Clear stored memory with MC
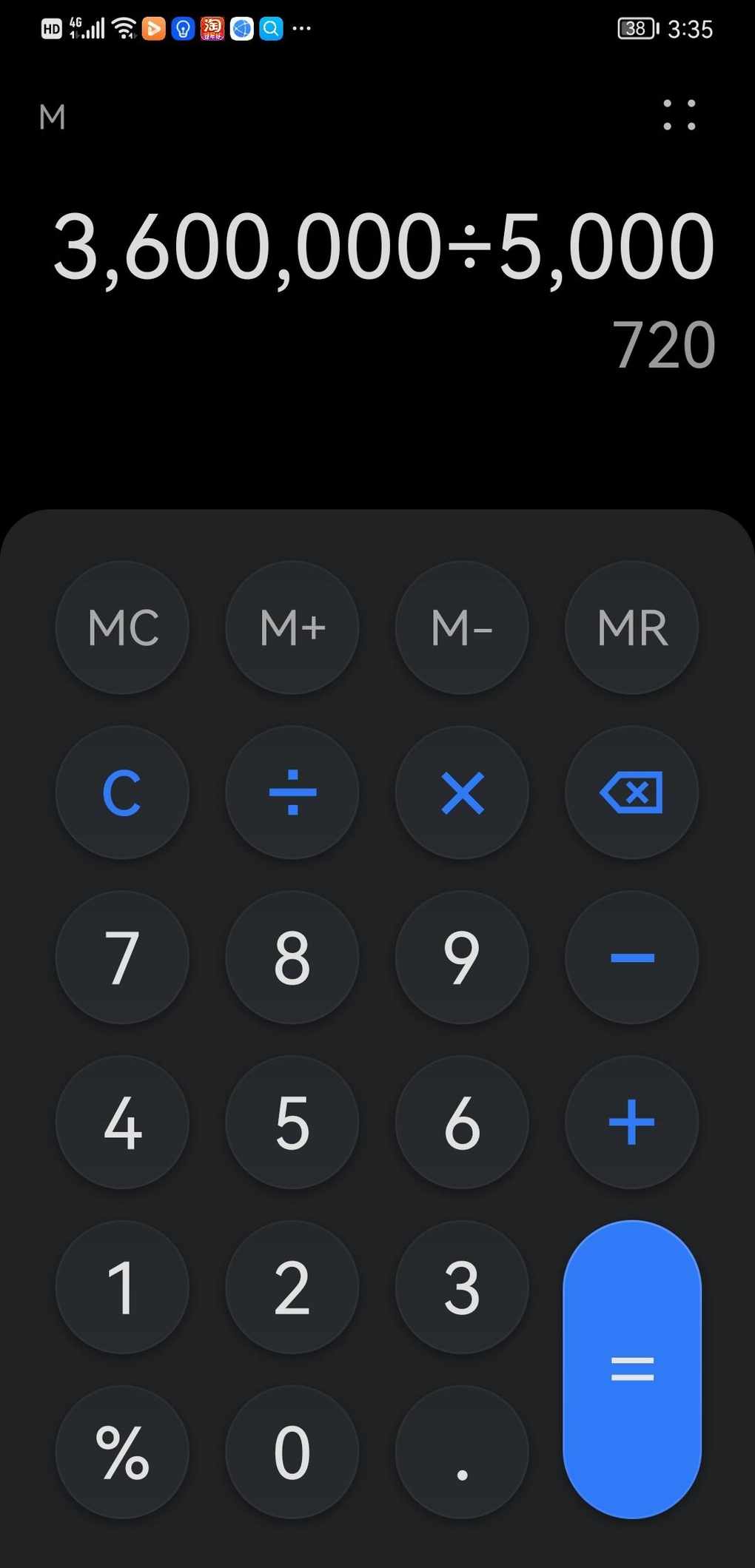 pos(122,627)
